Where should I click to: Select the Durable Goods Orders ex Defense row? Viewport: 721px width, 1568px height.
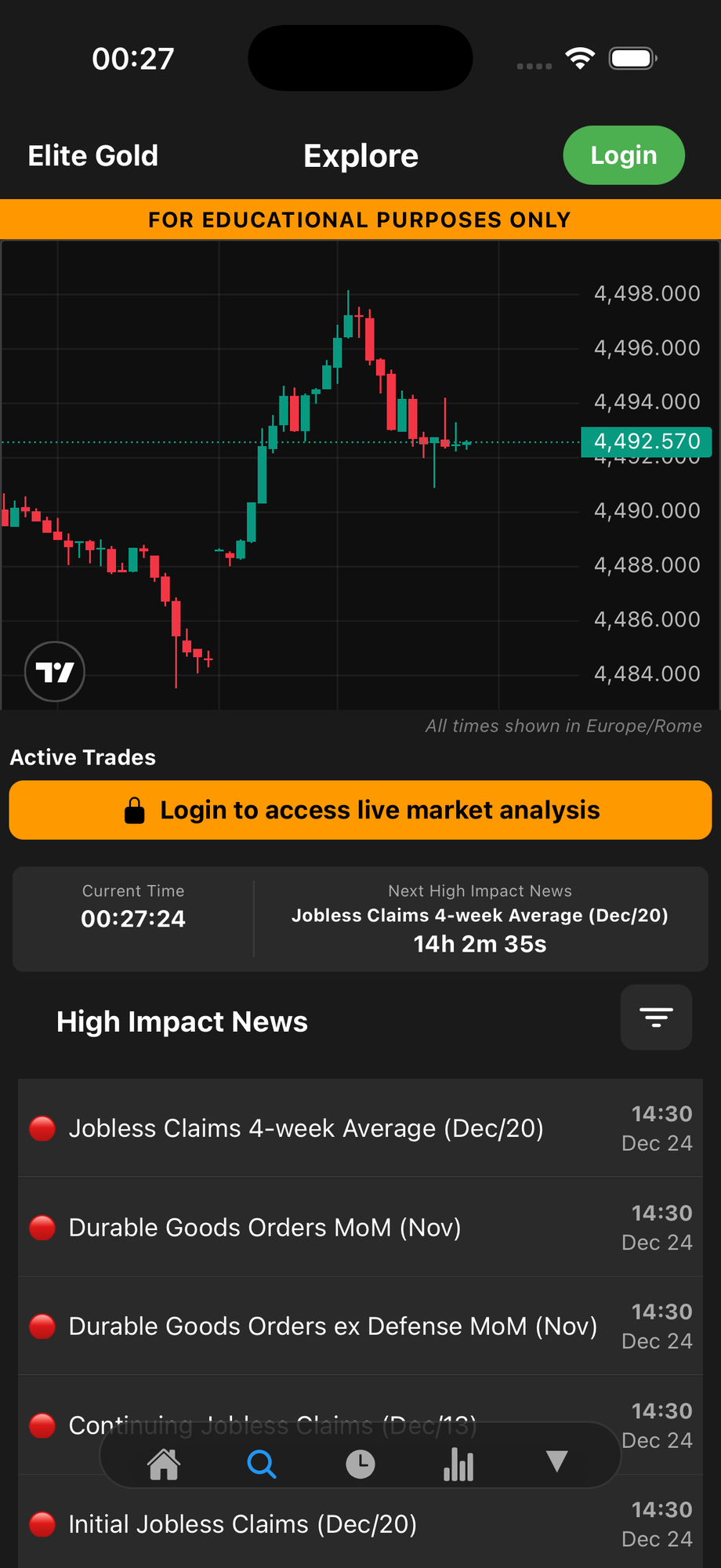tap(332, 1326)
